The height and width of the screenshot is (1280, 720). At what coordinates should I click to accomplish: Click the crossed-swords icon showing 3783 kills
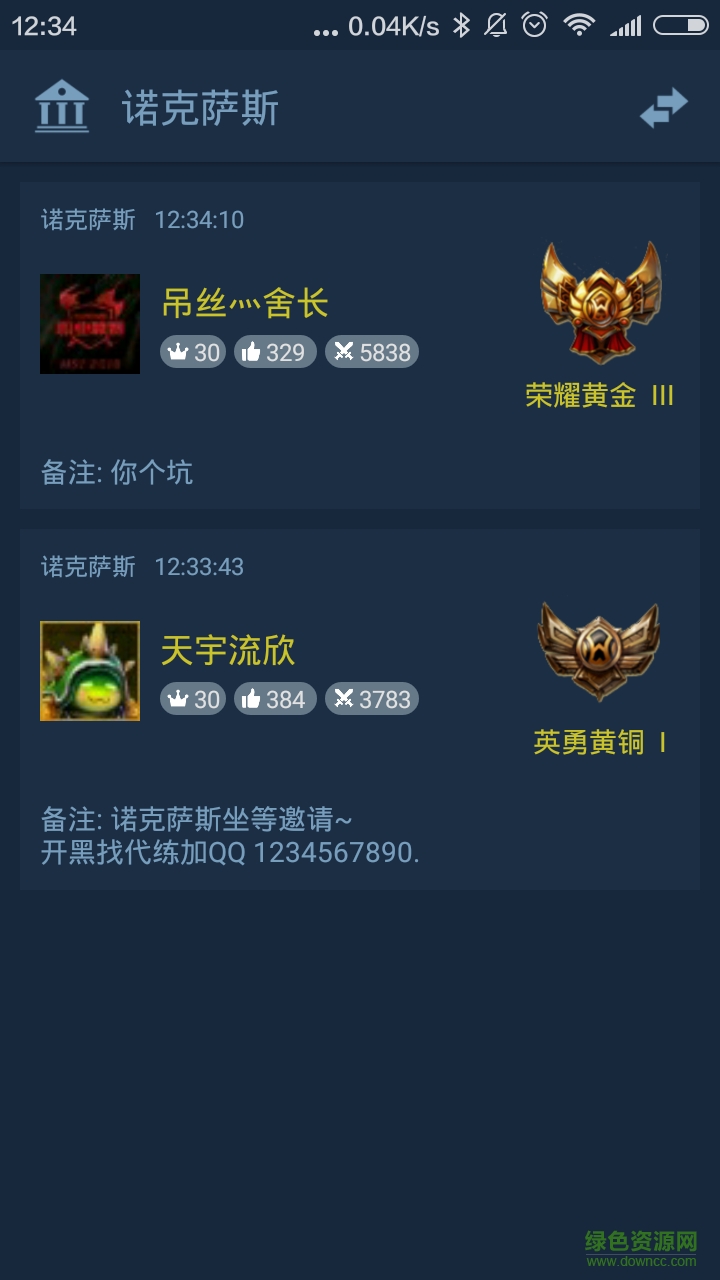pyautogui.click(x=345, y=698)
